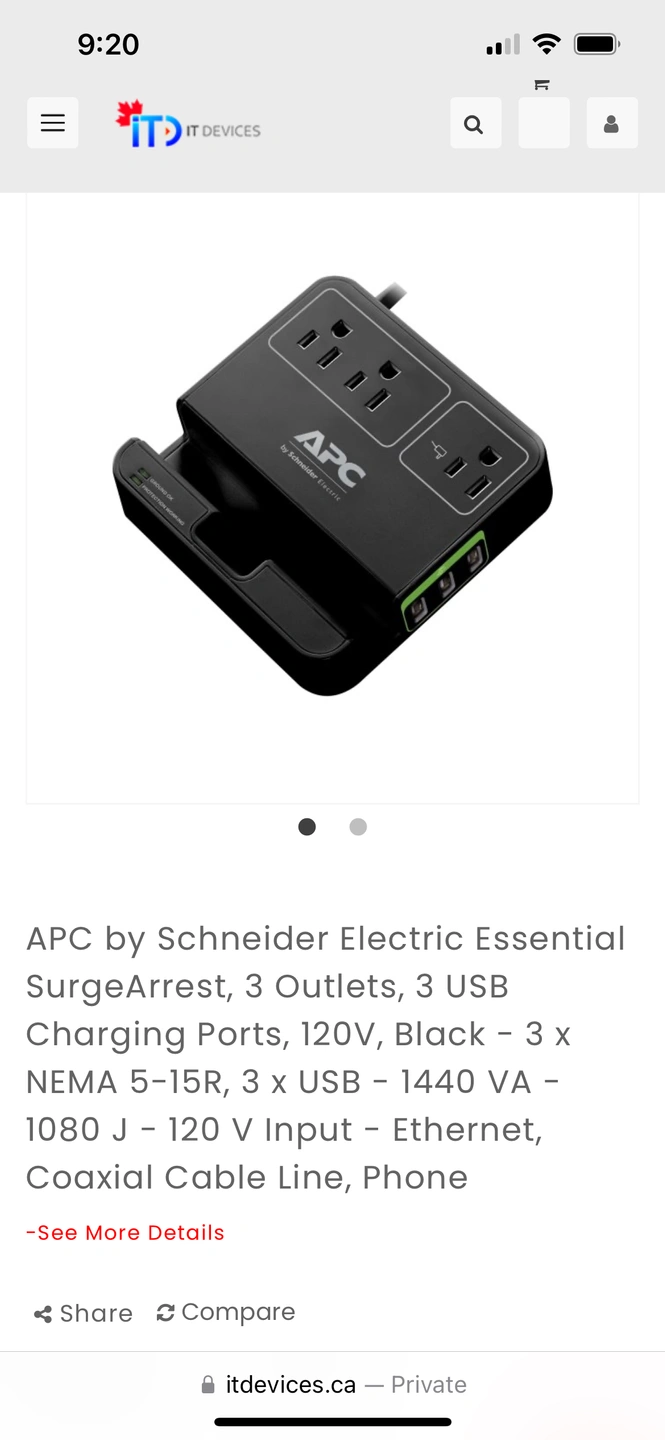Open the user account icon
The width and height of the screenshot is (665, 1440).
pyautogui.click(x=611, y=124)
